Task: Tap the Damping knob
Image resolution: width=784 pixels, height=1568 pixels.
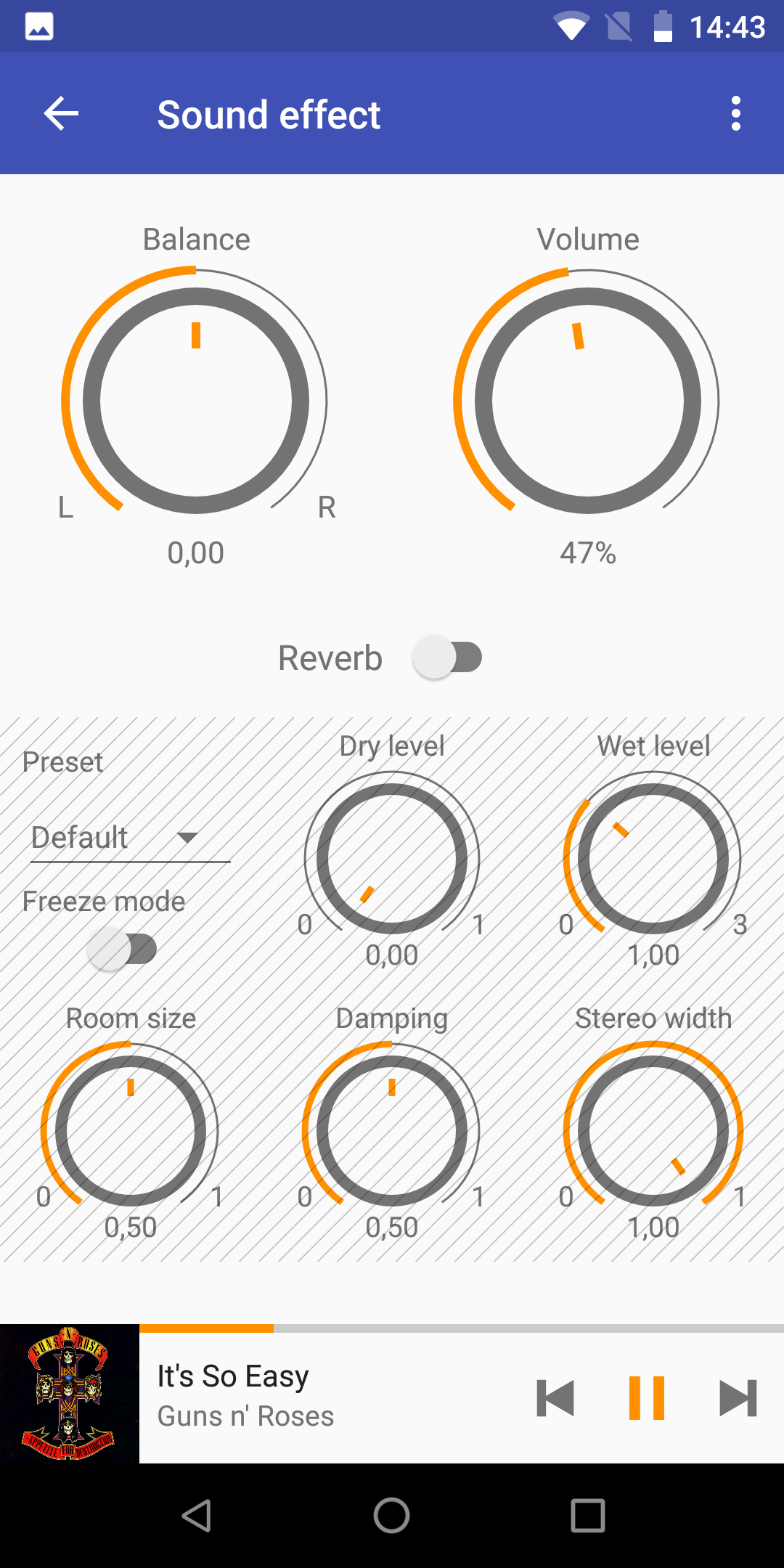Action: click(x=392, y=1130)
